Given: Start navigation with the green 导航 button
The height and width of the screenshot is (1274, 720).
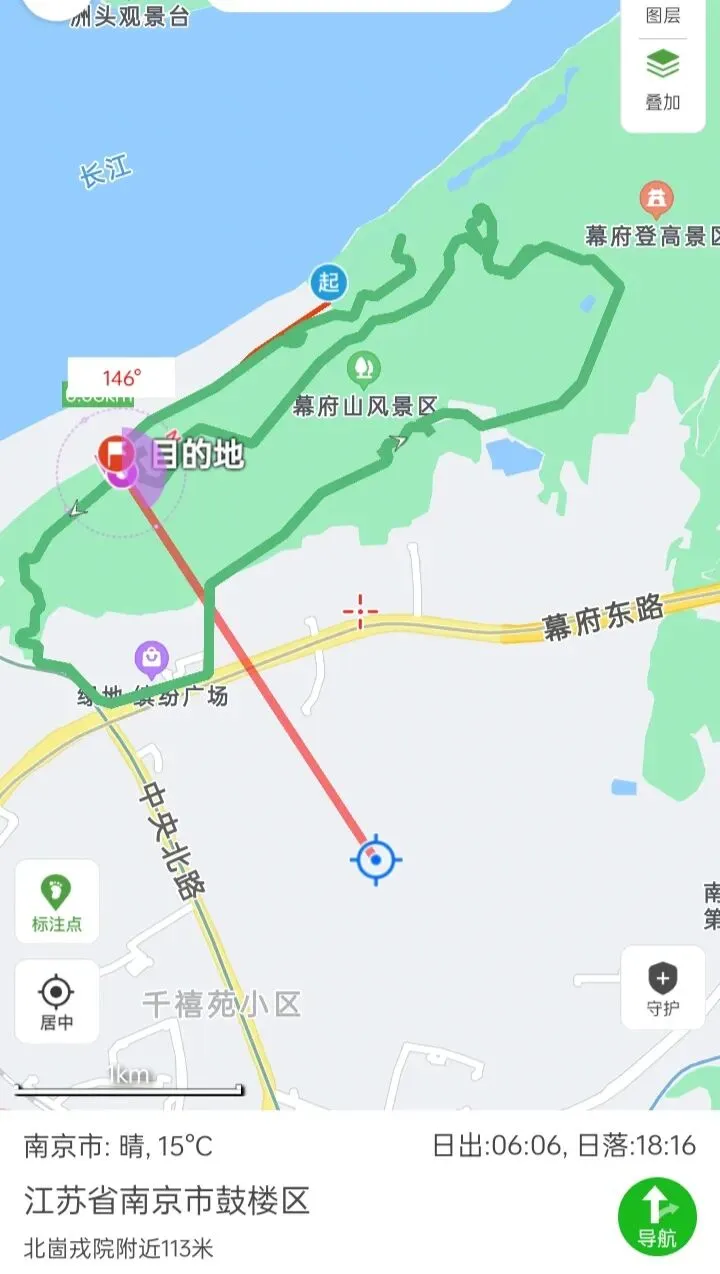Looking at the screenshot, I should pyautogui.click(x=657, y=1216).
